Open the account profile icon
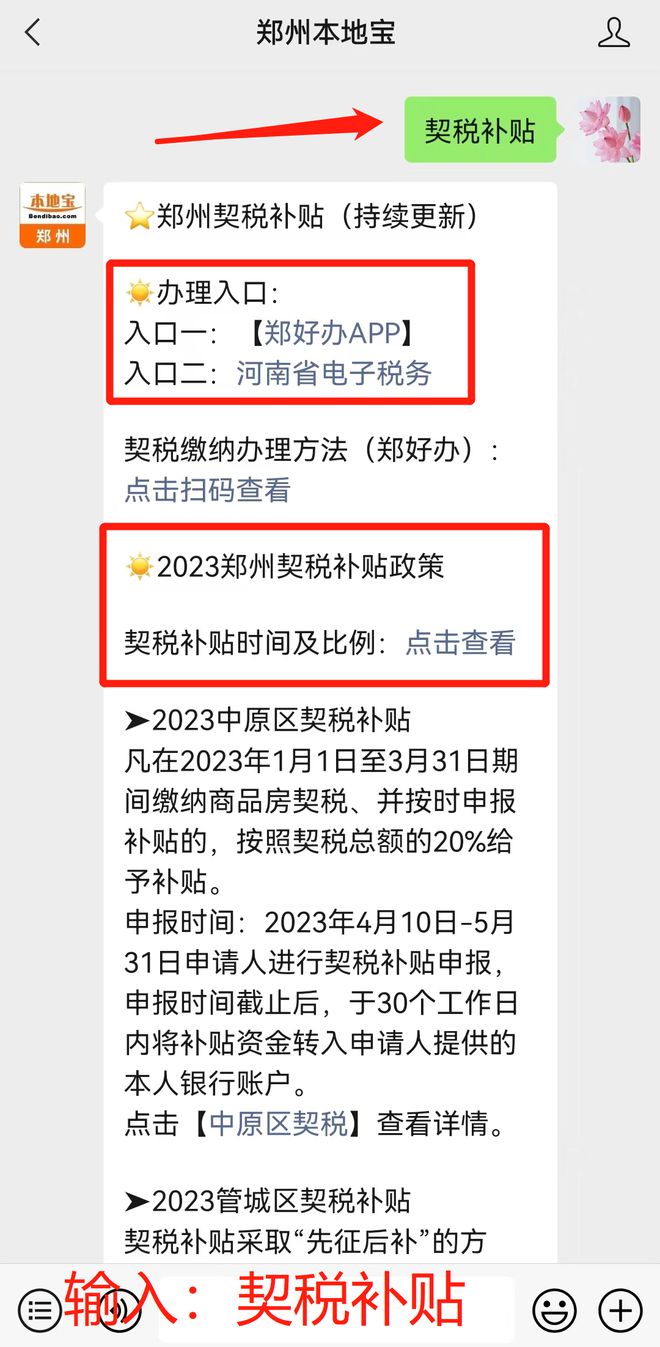This screenshot has width=660, height=1347. tap(614, 32)
